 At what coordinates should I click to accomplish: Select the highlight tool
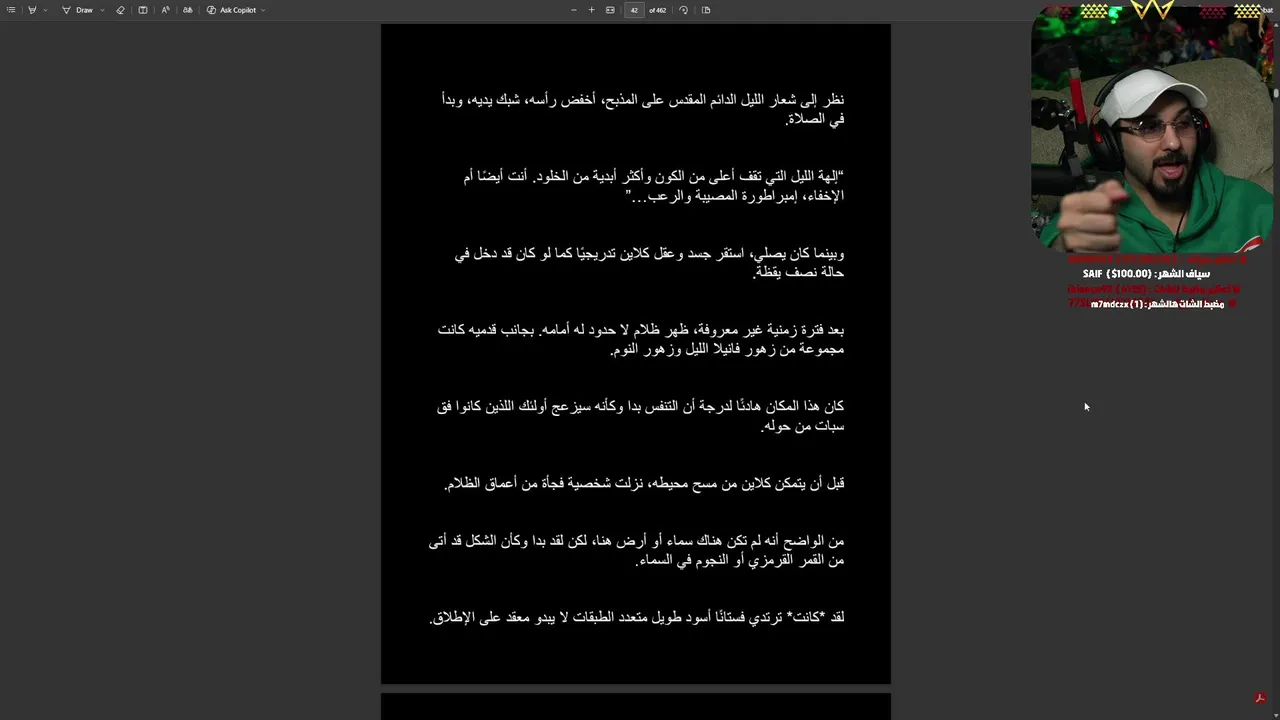[x=32, y=10]
